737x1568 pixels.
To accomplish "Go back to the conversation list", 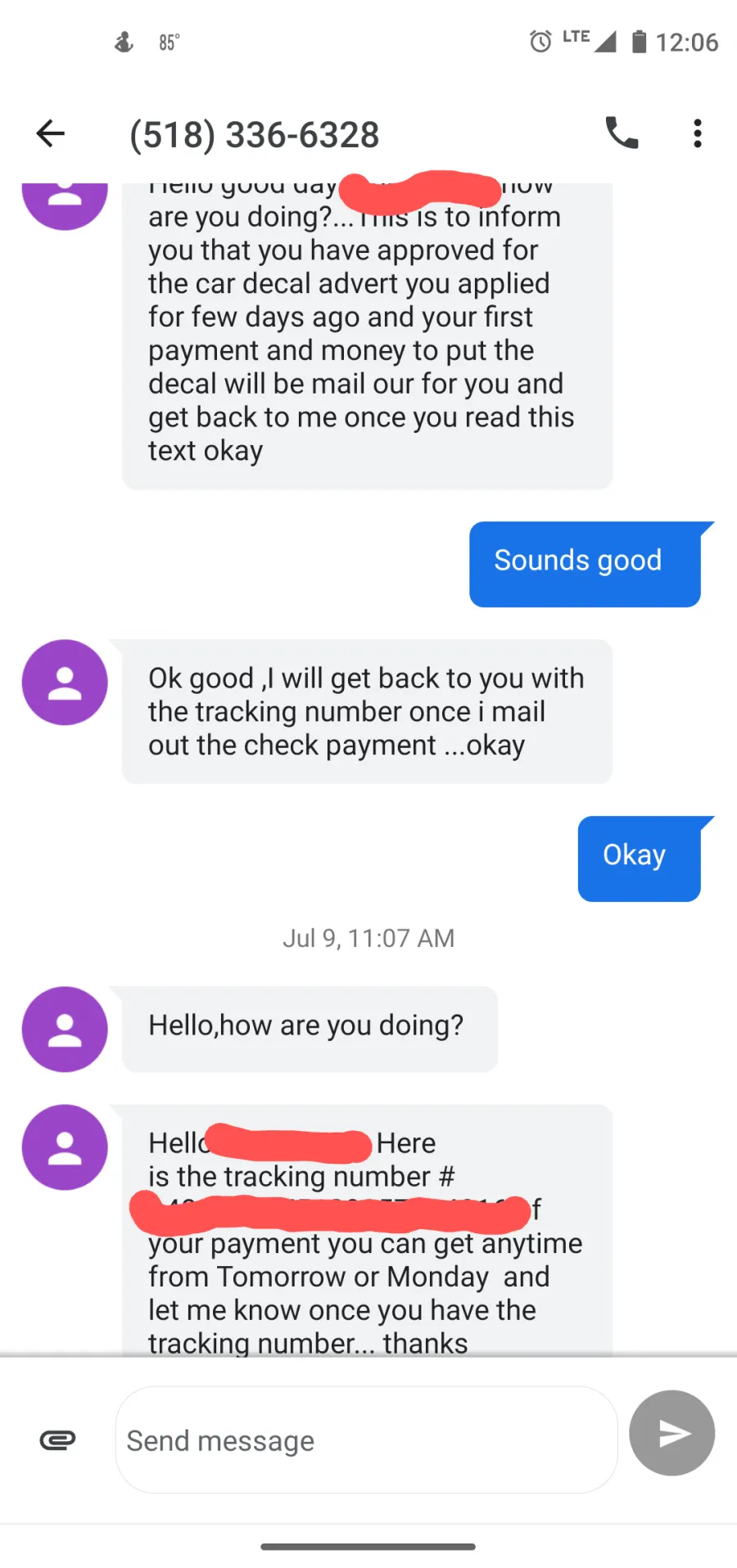I will click(51, 133).
